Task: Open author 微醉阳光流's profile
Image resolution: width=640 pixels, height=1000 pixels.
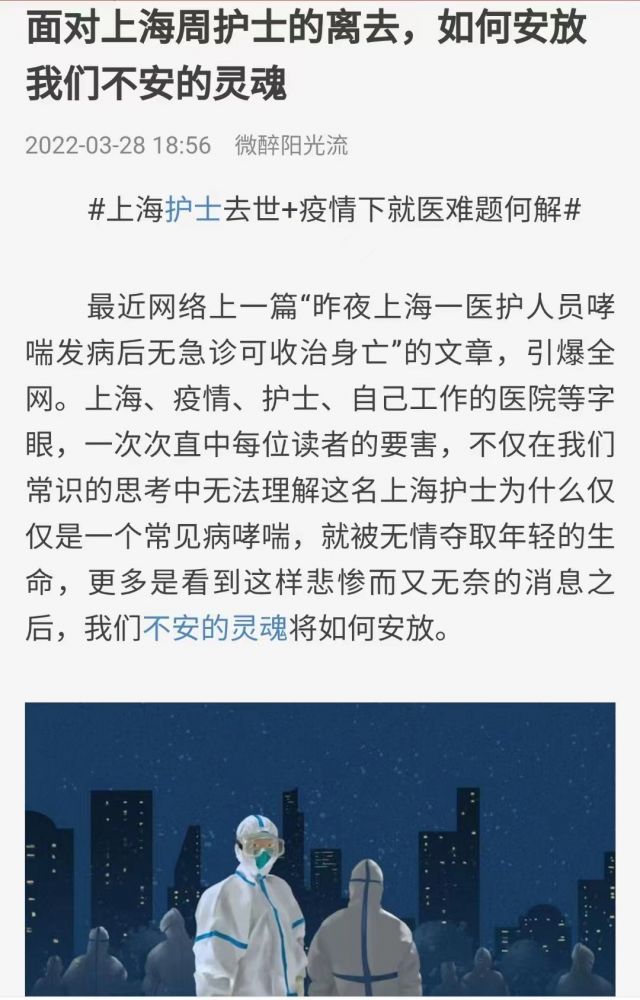Action: click(291, 145)
